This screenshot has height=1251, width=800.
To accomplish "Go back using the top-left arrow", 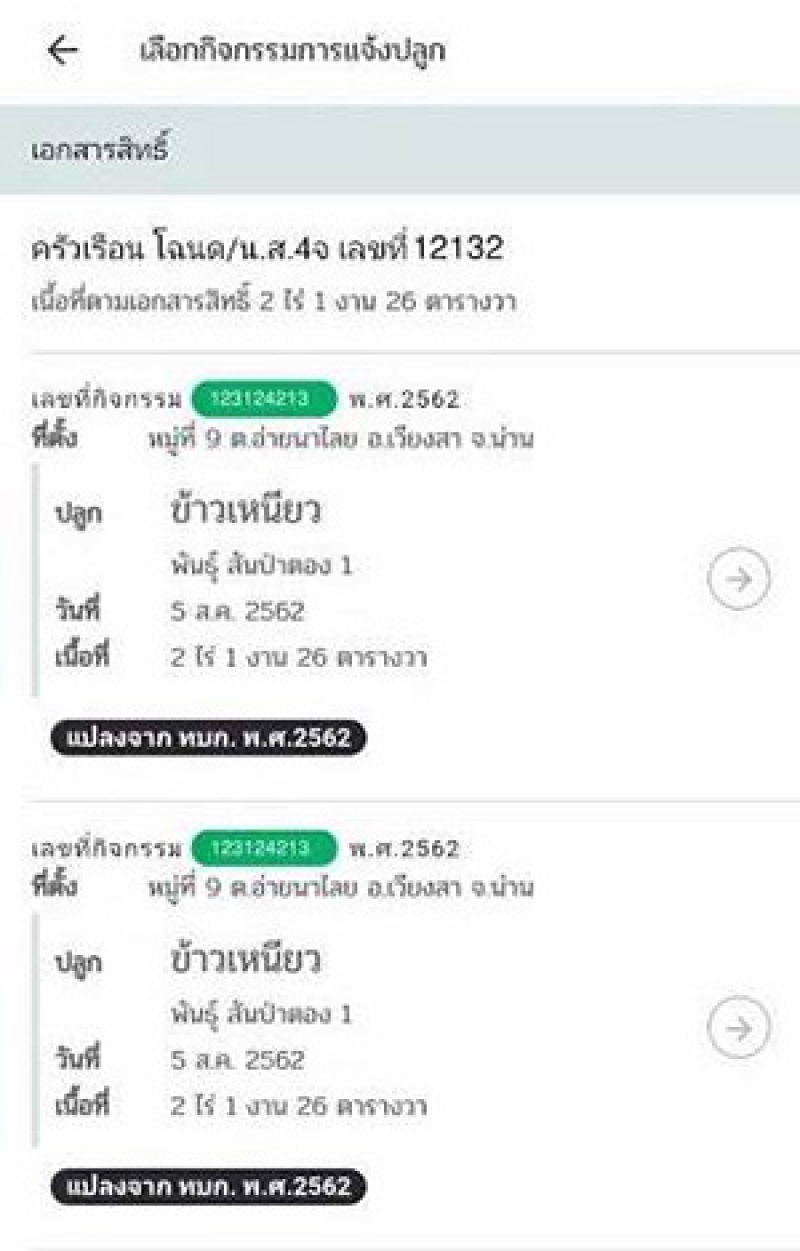I will coord(62,51).
